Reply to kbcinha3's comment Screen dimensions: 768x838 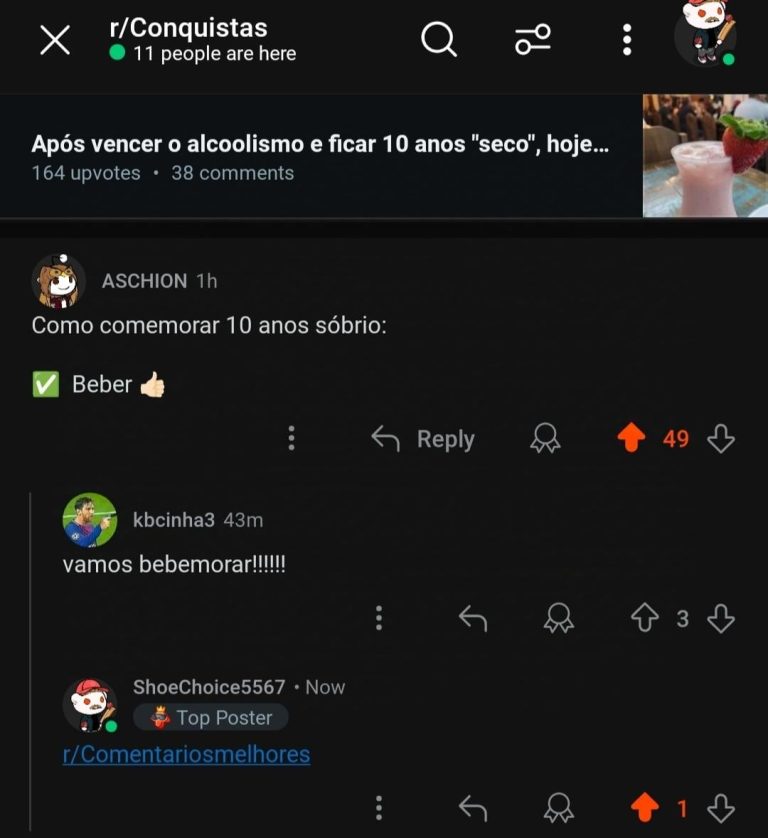point(472,619)
